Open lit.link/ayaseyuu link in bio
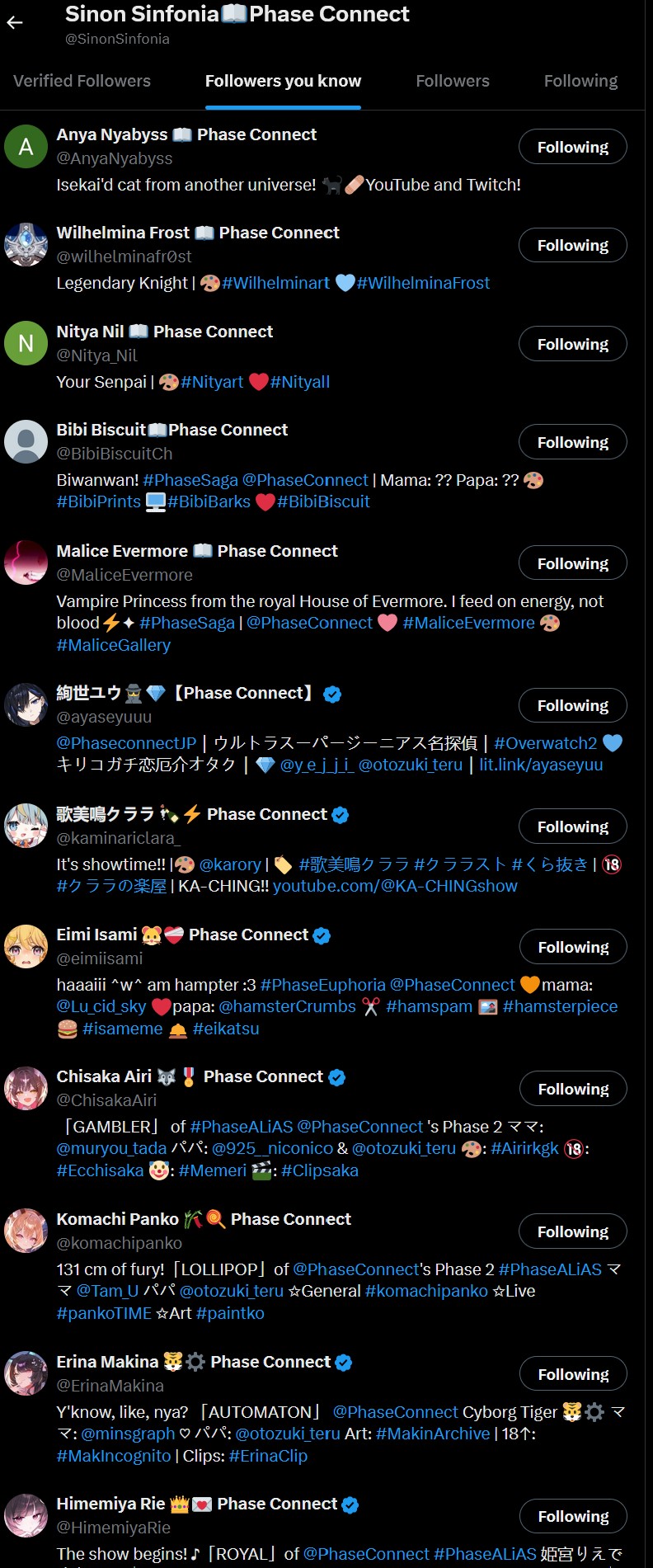This screenshot has width=653, height=1568. (x=541, y=765)
